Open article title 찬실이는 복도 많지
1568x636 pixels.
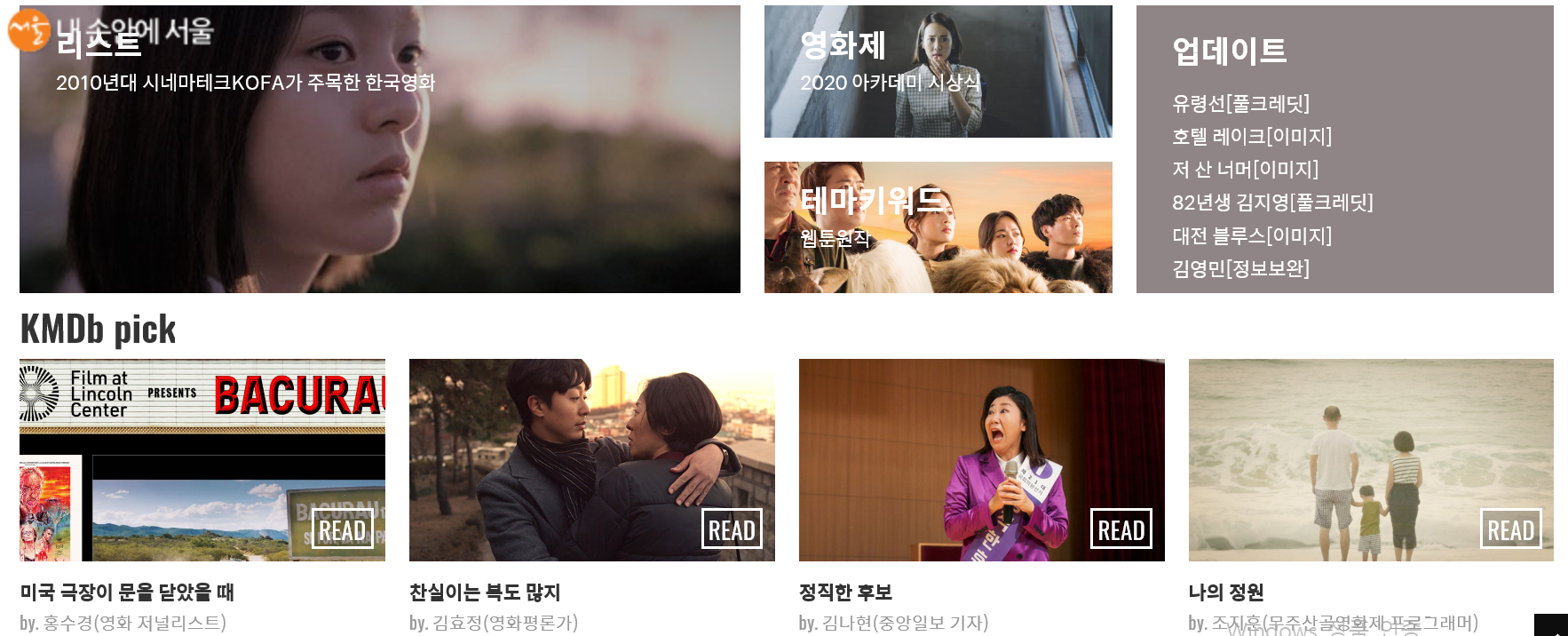coord(485,592)
